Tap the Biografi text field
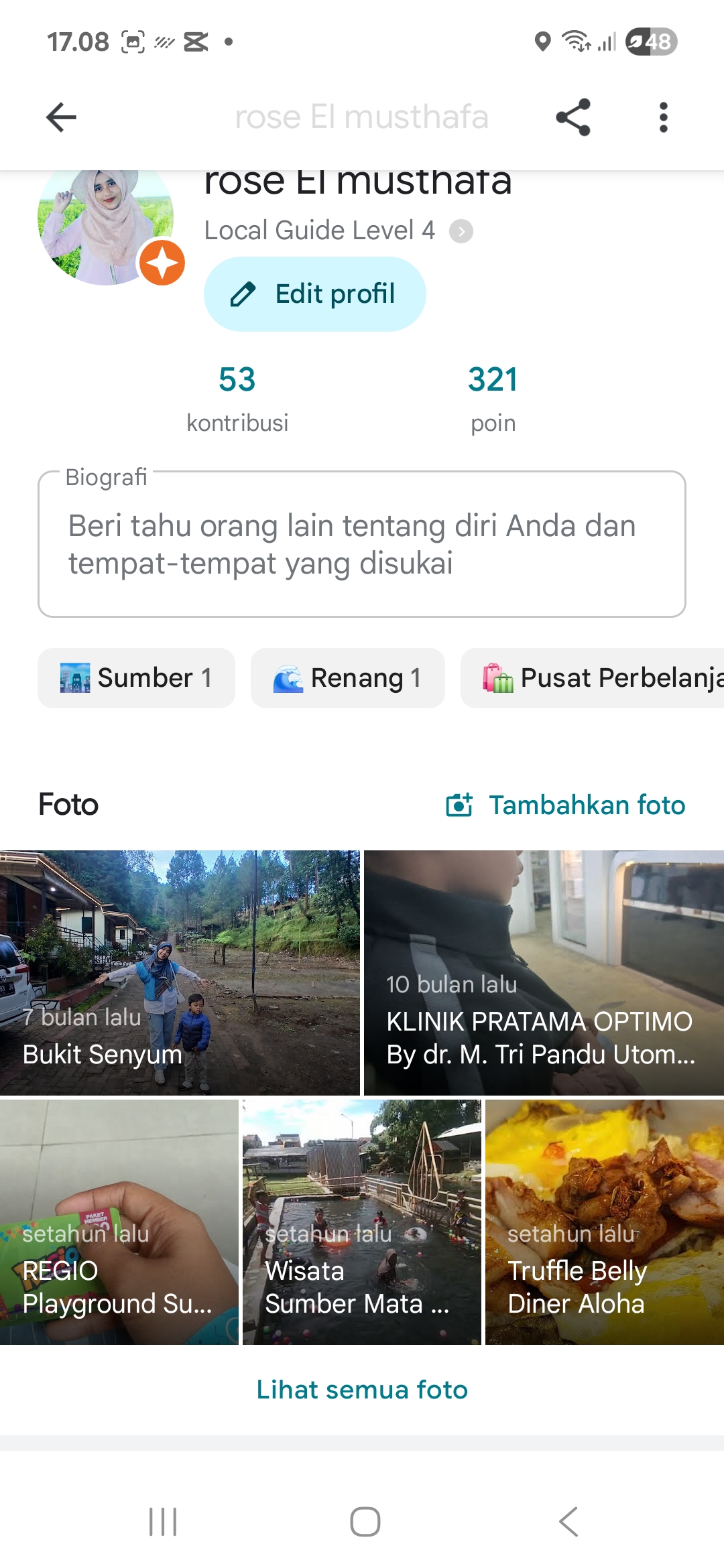 coord(362,543)
